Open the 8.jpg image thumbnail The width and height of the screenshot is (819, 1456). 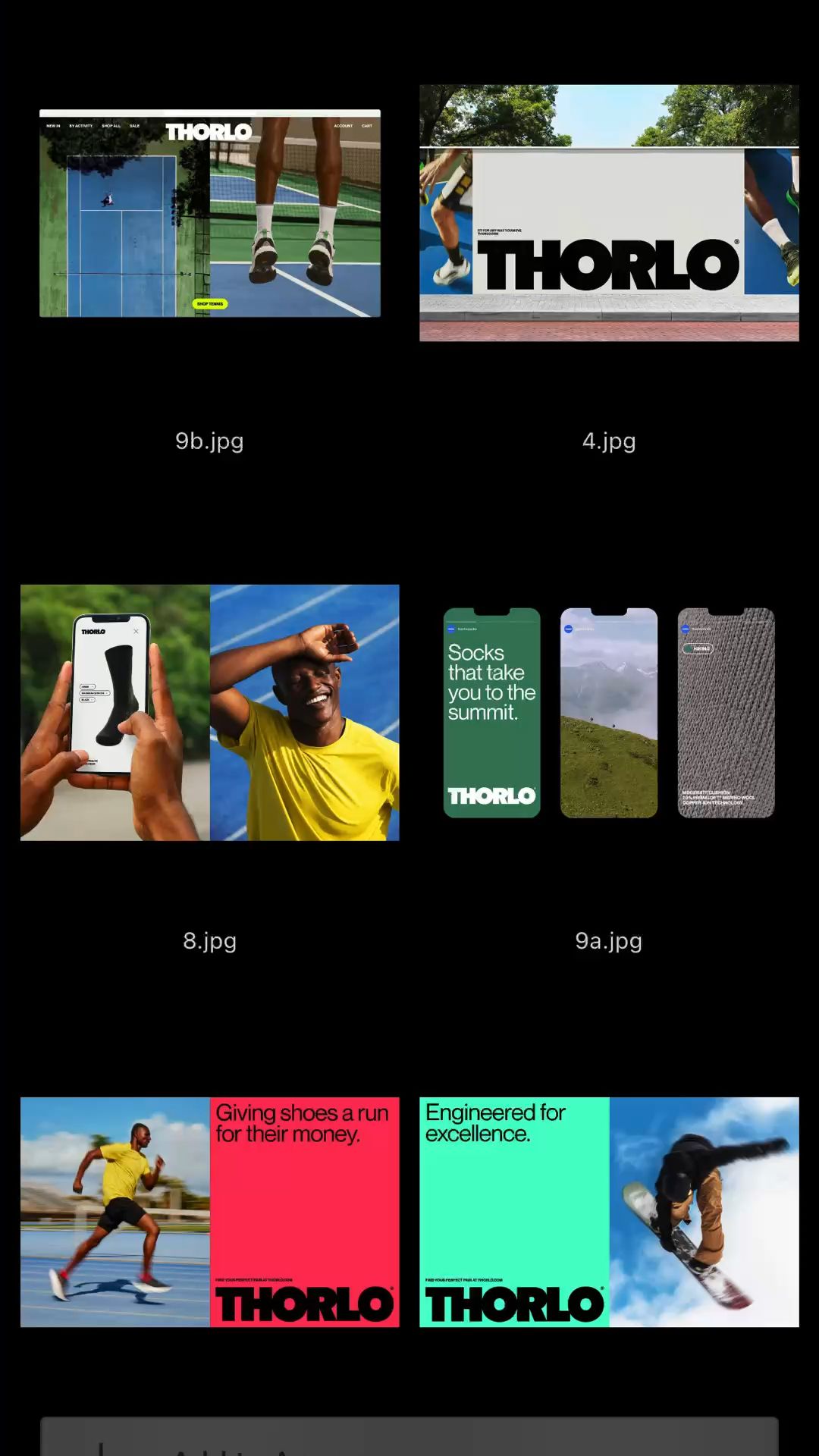point(210,712)
